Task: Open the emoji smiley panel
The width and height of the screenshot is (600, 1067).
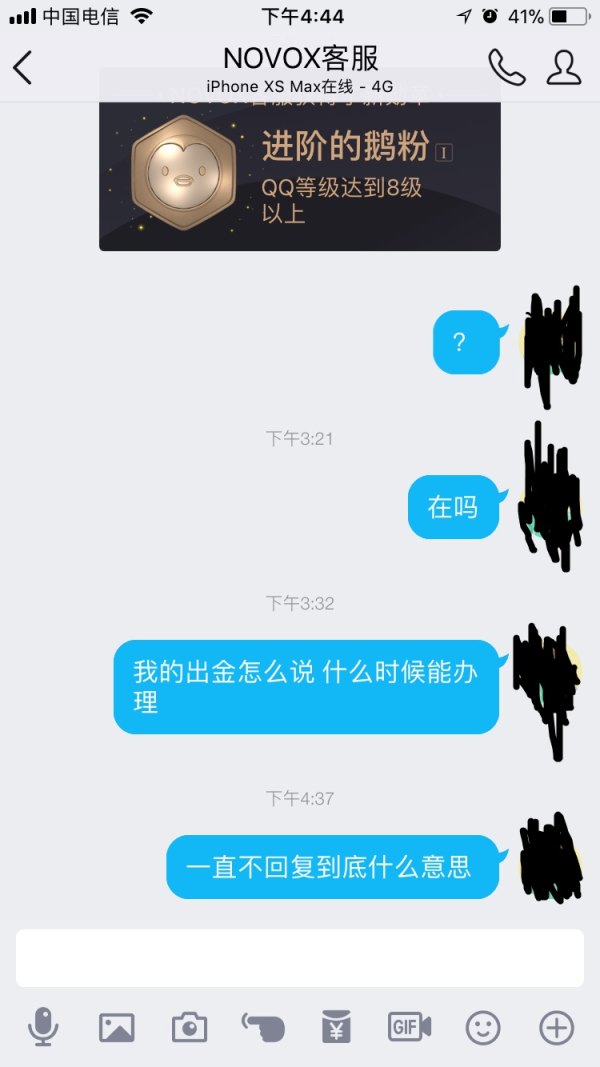Action: pyautogui.click(x=483, y=1027)
